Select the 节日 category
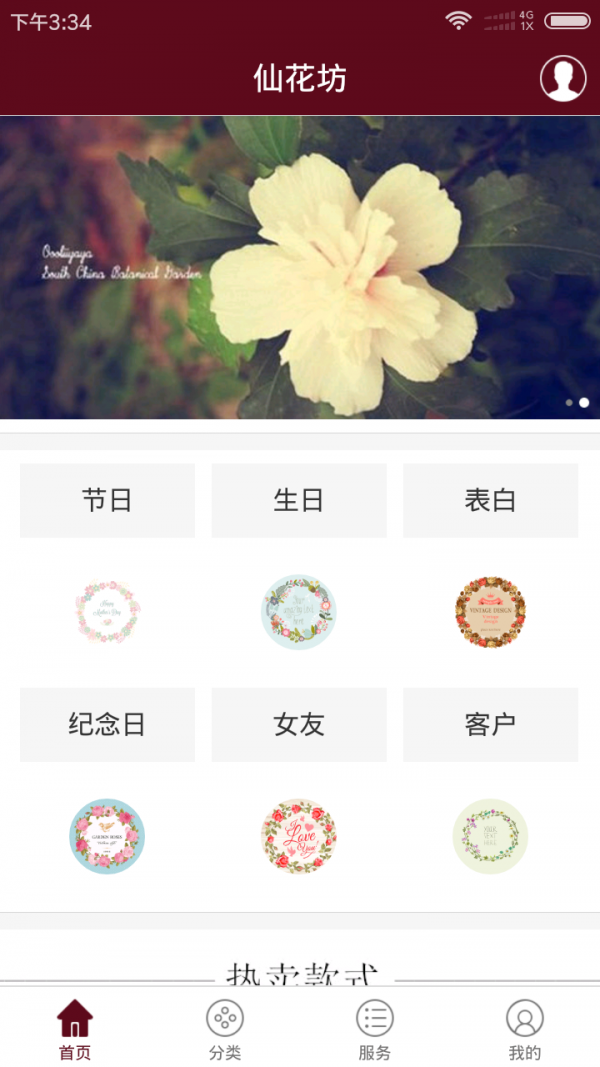The image size is (600, 1067). 107,500
